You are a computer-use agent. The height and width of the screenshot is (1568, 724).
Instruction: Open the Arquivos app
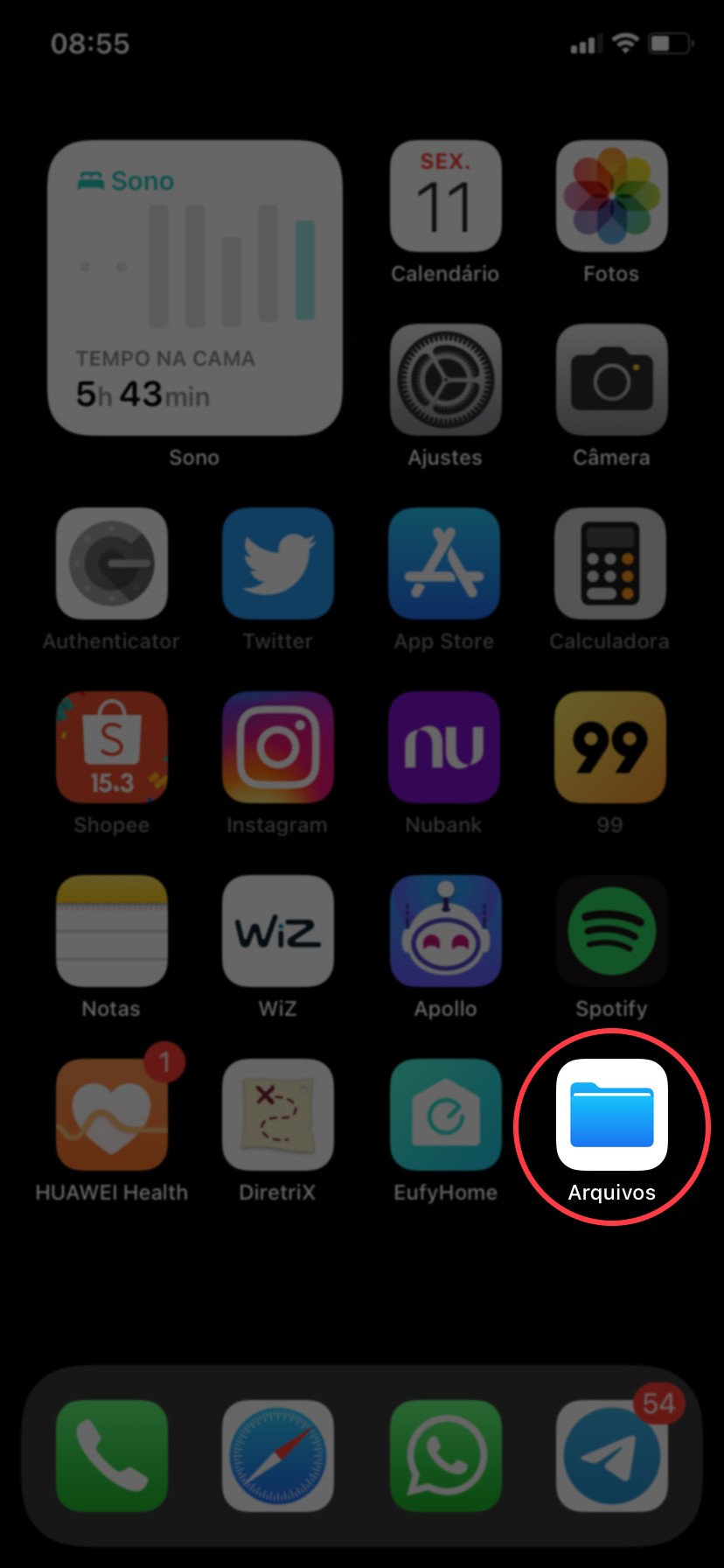click(611, 1114)
